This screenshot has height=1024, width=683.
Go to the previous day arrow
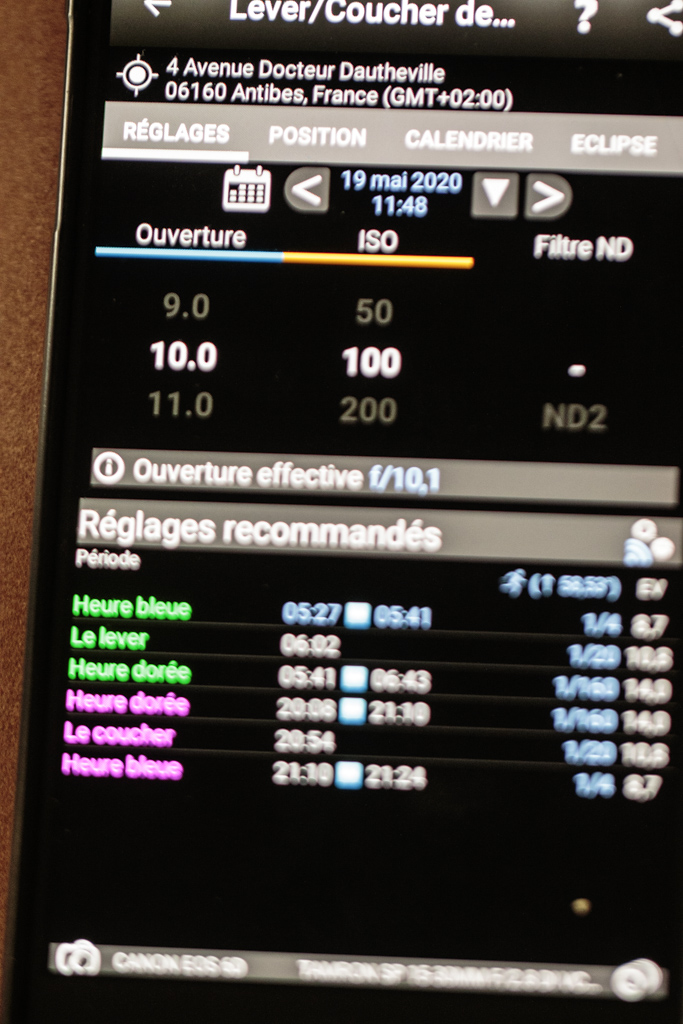click(x=307, y=190)
